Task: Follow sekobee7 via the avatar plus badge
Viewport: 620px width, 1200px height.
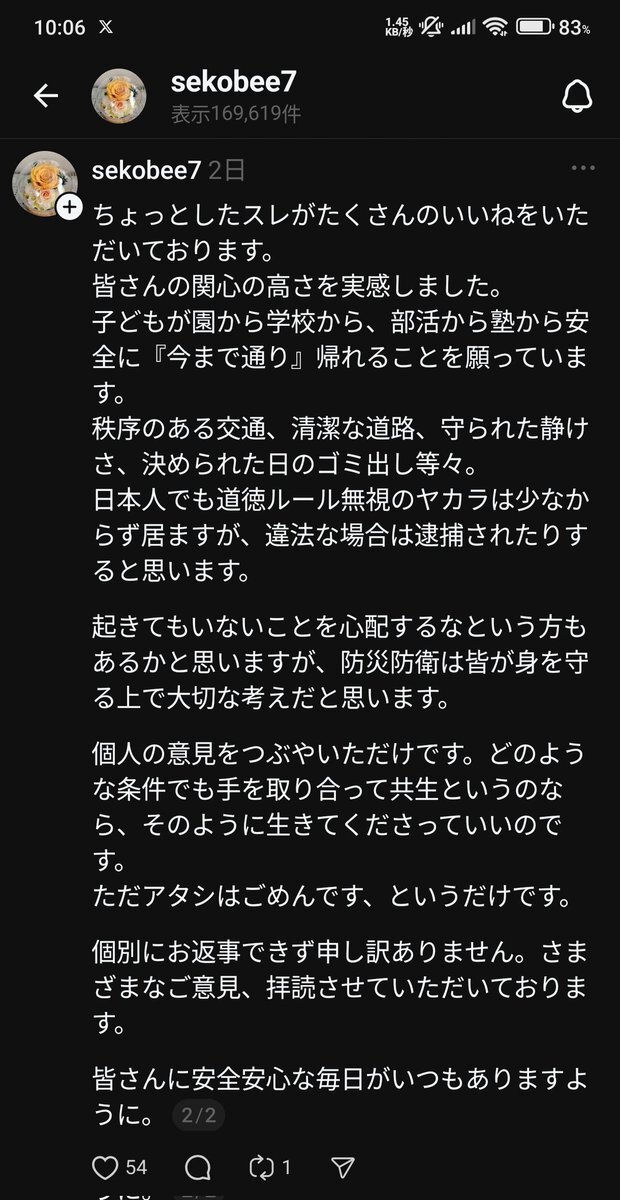Action: pos(69,207)
